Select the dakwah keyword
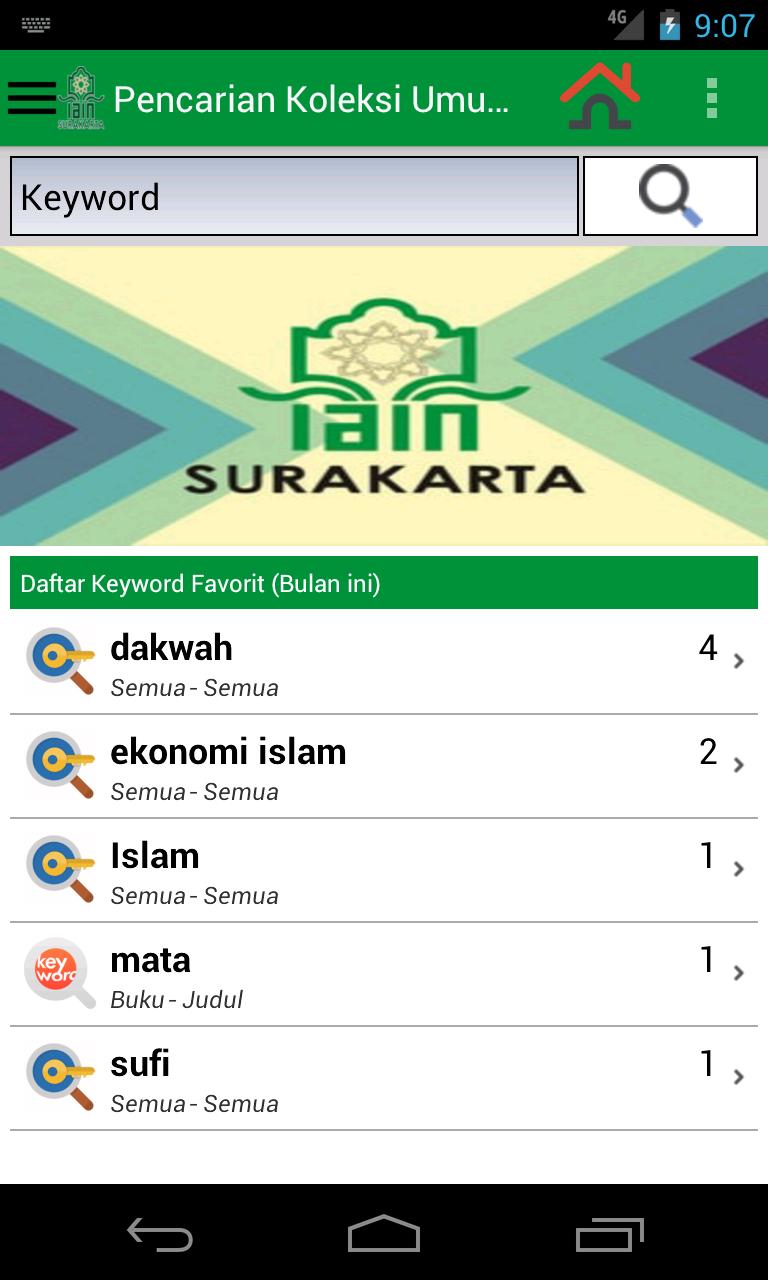Screen dimensions: 768x1280 click(x=384, y=662)
